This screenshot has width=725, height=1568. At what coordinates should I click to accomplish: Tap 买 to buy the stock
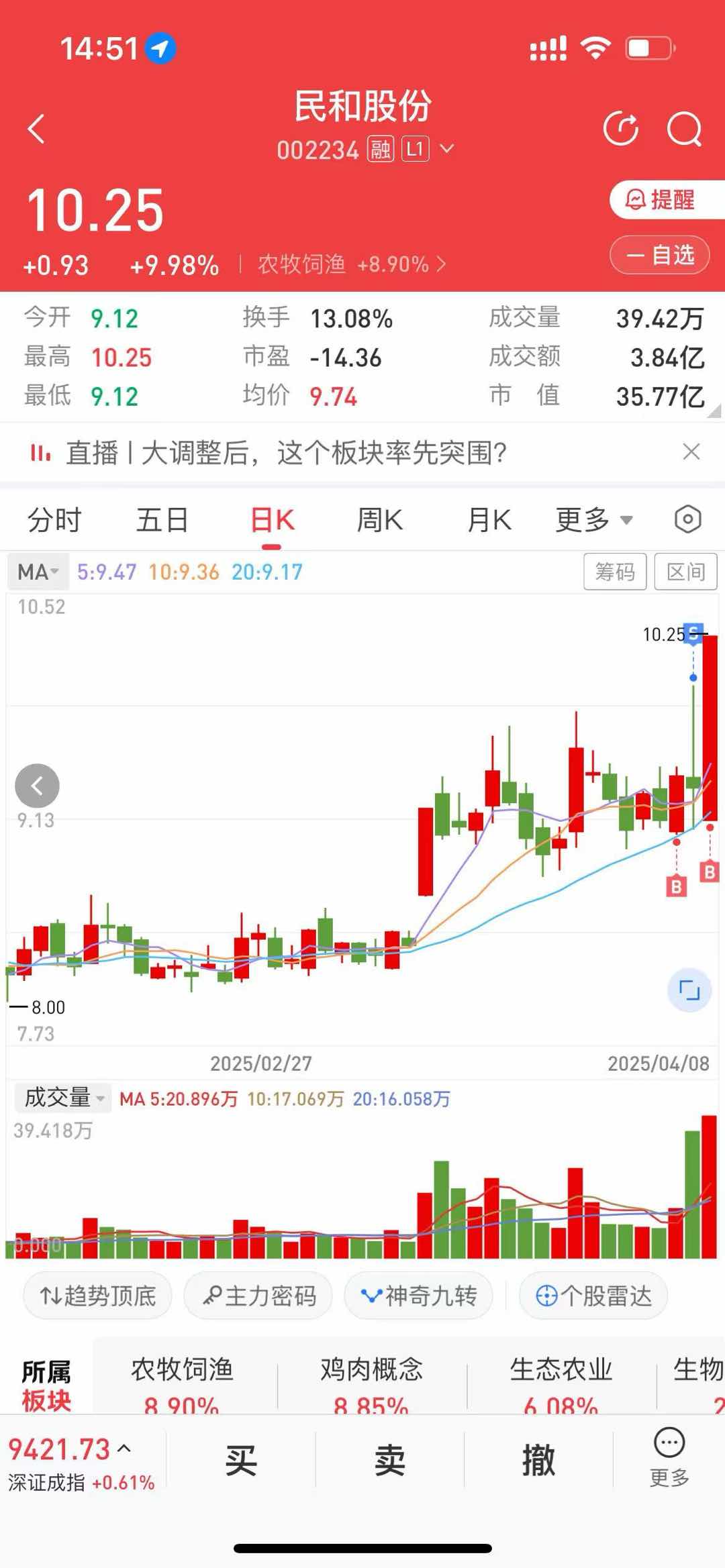pyautogui.click(x=240, y=1459)
